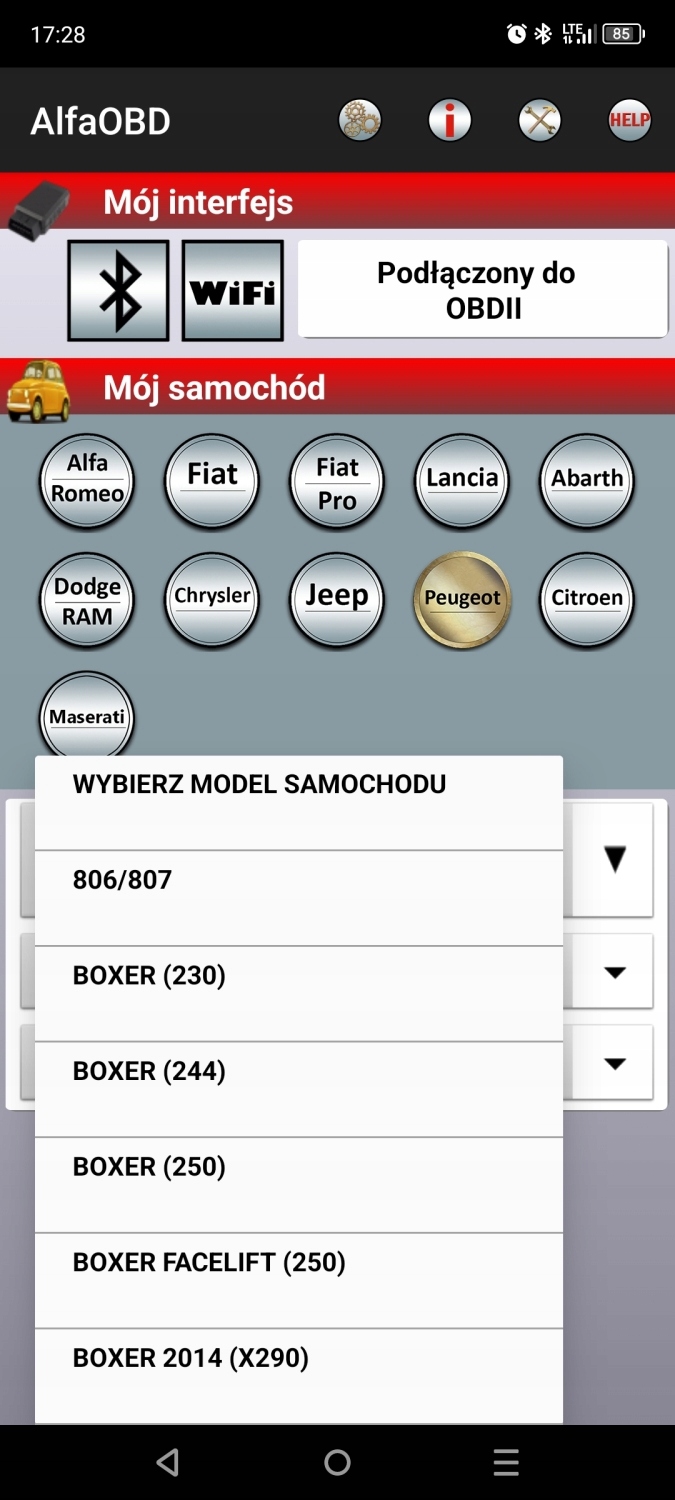
Task: Select BOXER (230) model
Action: (x=298, y=993)
